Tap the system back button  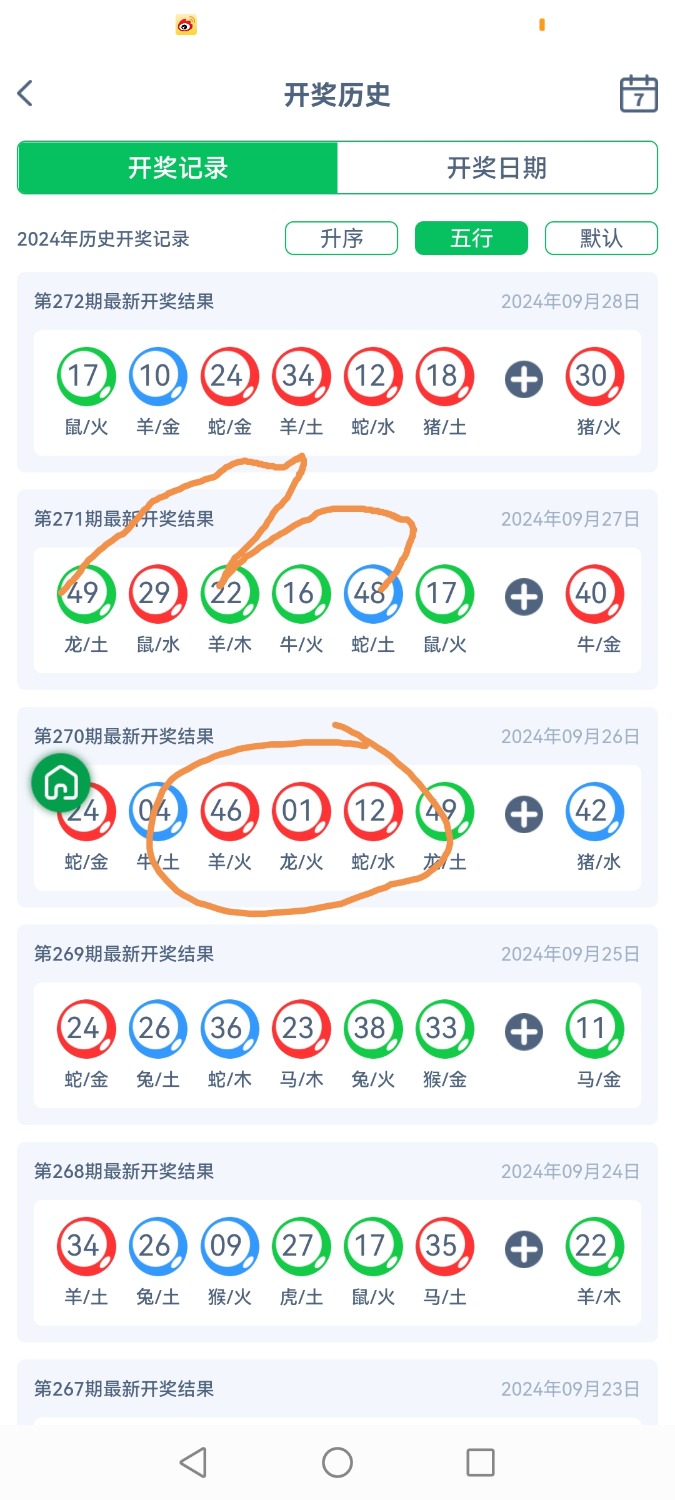(193, 1462)
